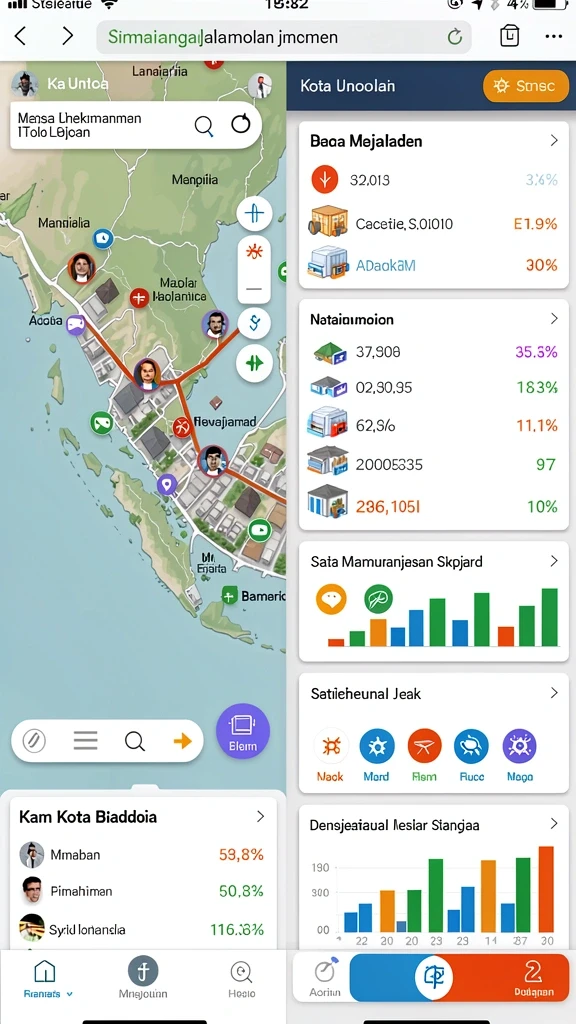The width and height of the screenshot is (576, 1024).
Task: Switch to the Rranats tab
Action: 44,979
